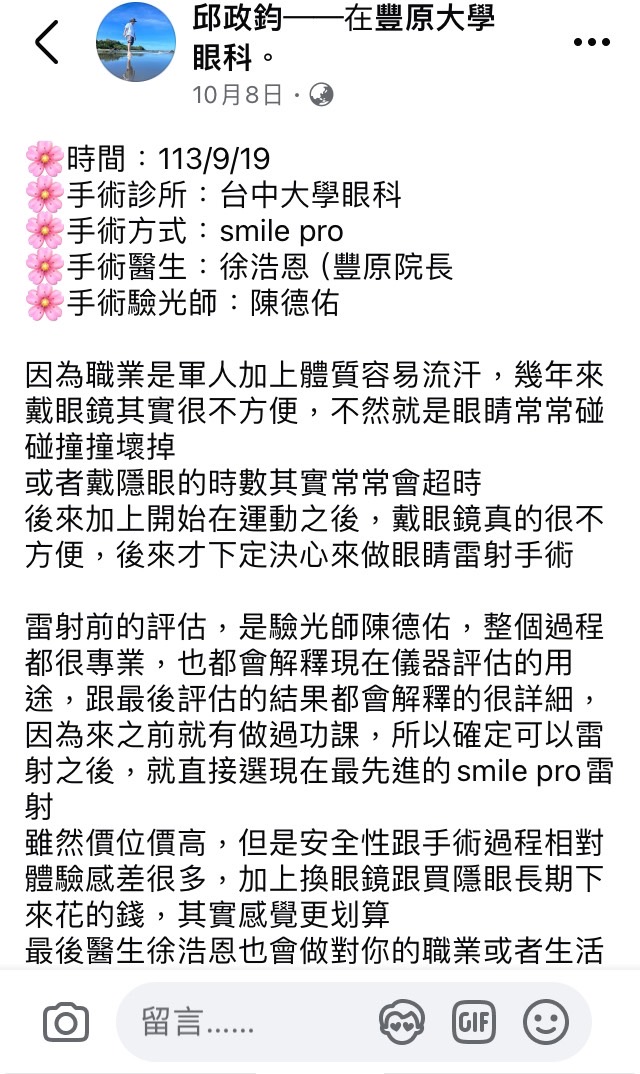Viewport: 640px width, 1074px height.
Task: Open the emoji picker
Action: click(x=546, y=1023)
